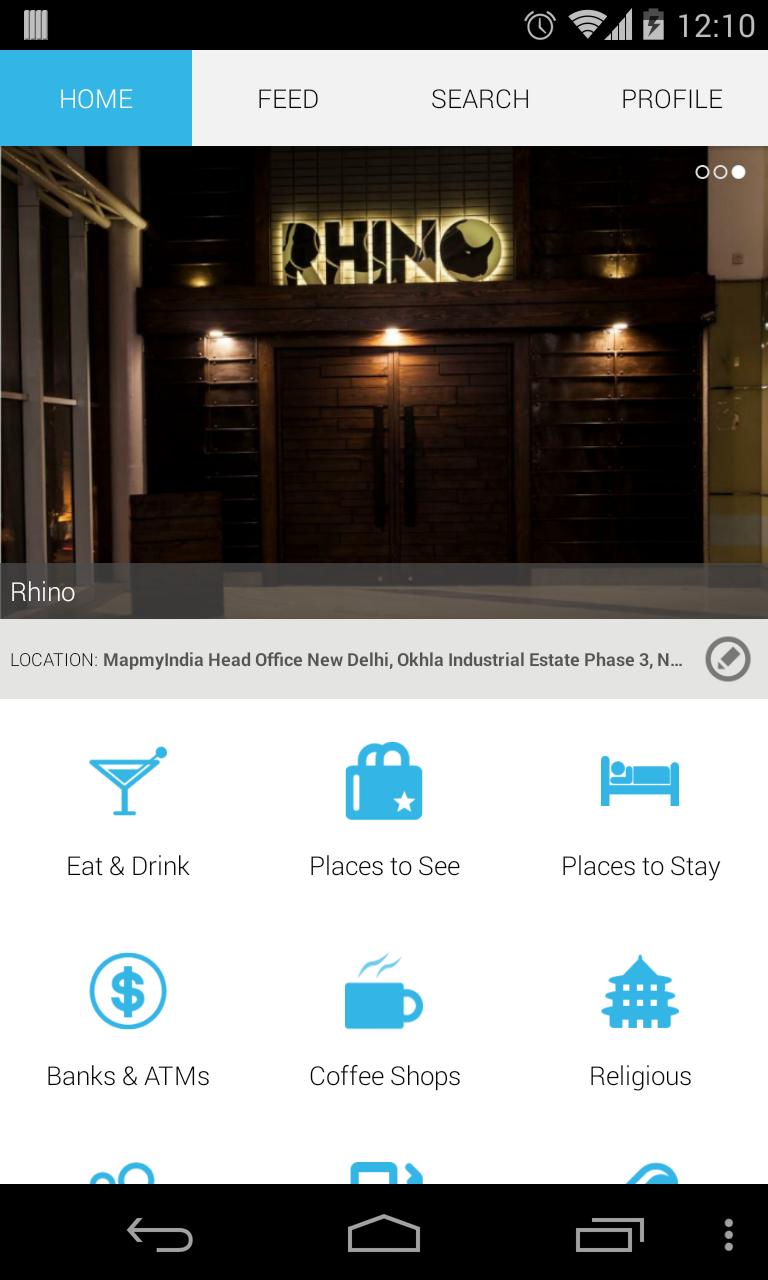This screenshot has height=1280, width=768.
Task: Select the Home tab
Action: pyautogui.click(x=96, y=99)
